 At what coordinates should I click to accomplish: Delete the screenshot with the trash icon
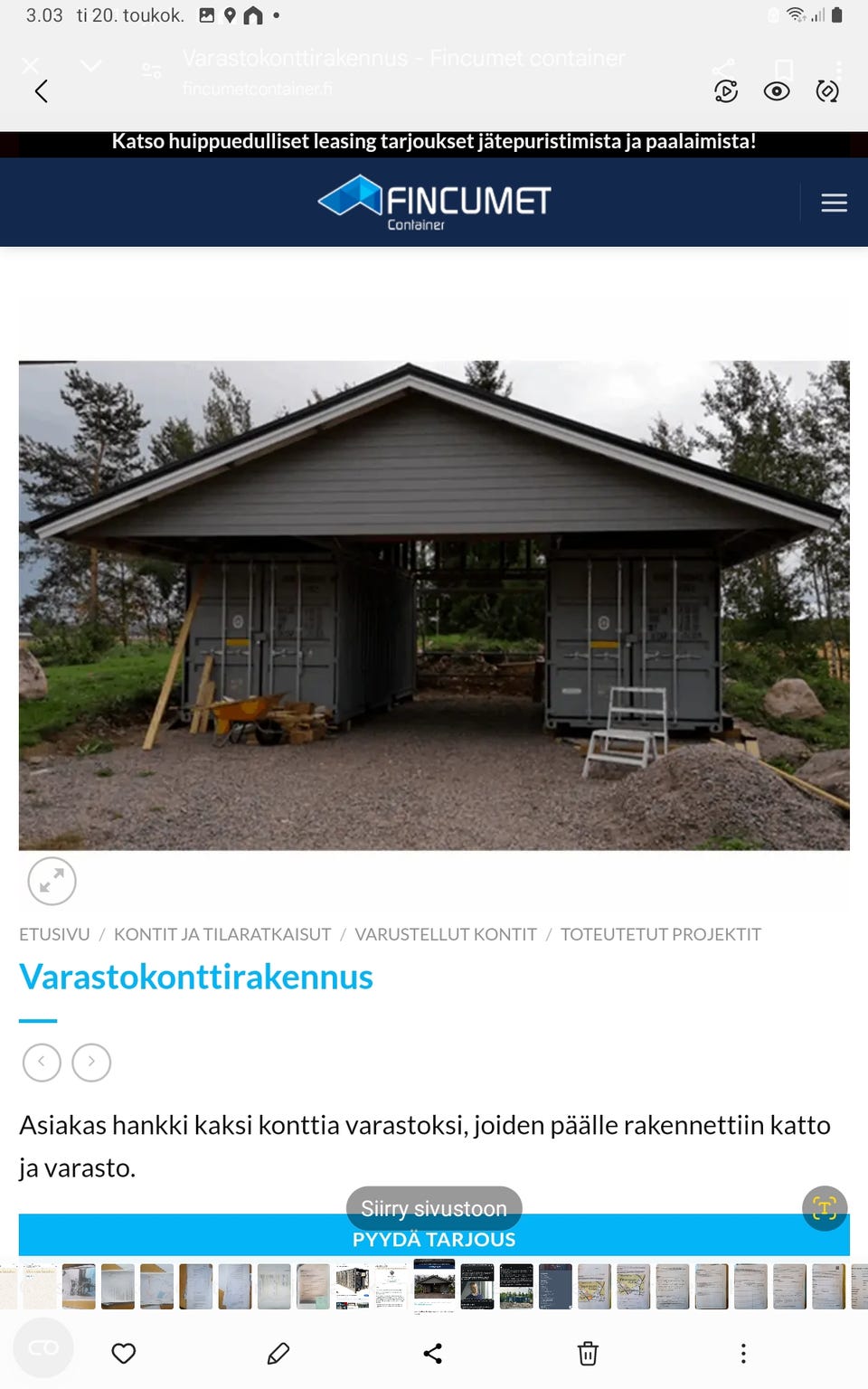click(588, 1352)
